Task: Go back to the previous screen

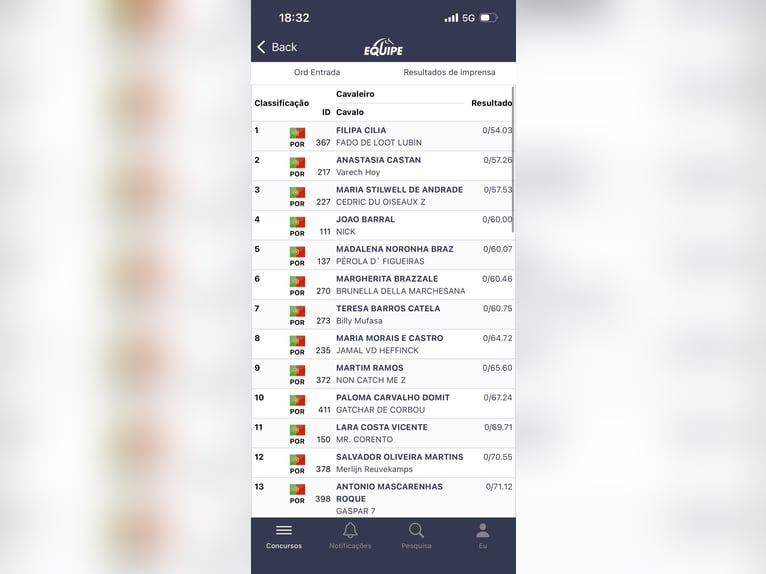Action: [277, 47]
